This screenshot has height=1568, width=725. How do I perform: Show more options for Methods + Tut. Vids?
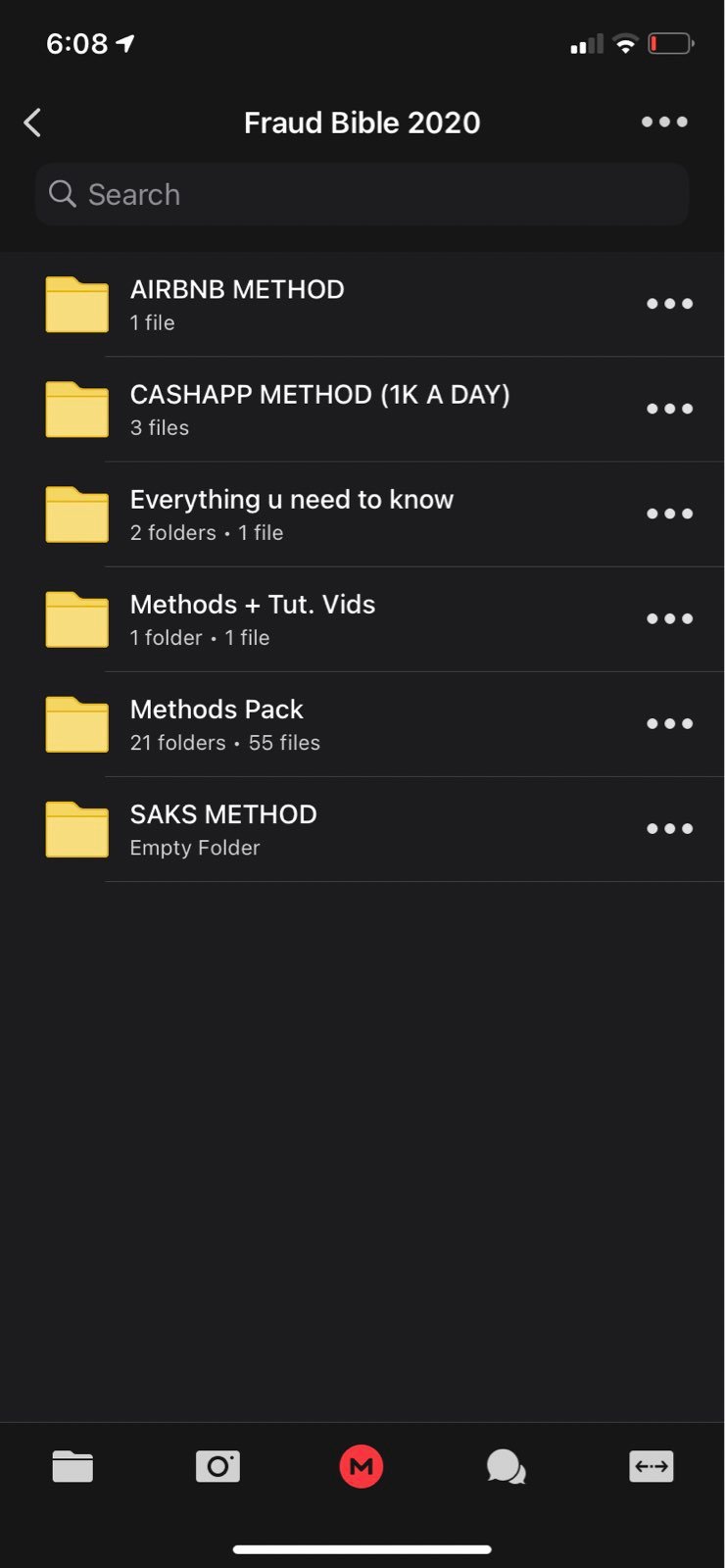point(670,618)
